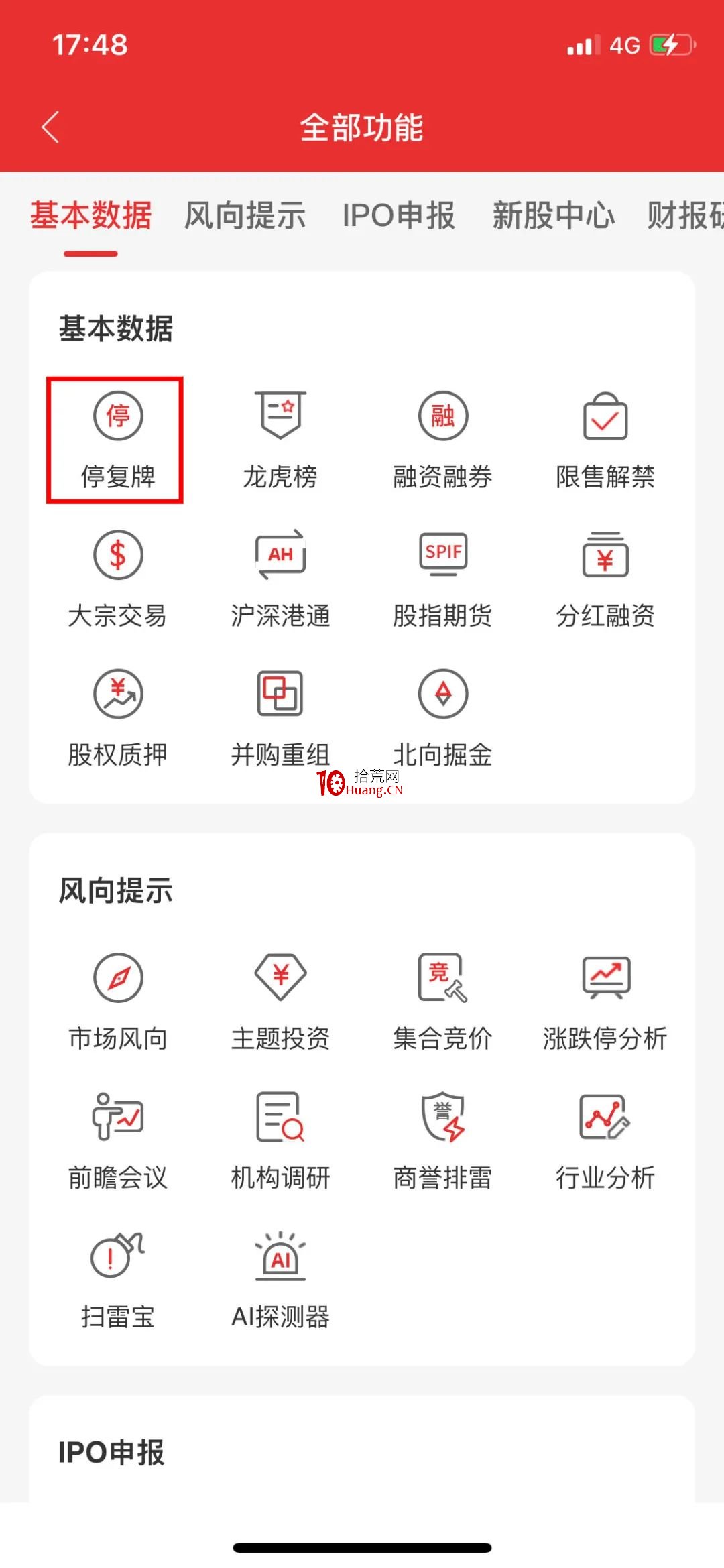This screenshot has height=1568, width=724.
Task: Open 融资融券 data
Action: tap(442, 440)
